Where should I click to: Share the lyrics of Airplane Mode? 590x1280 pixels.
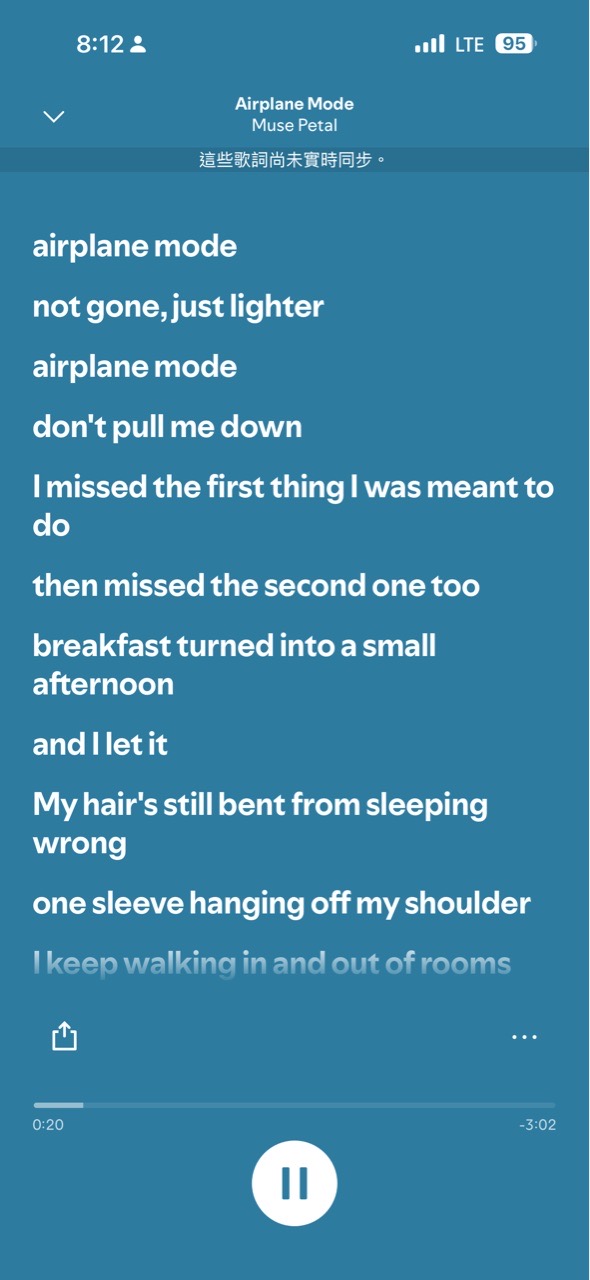point(64,1036)
